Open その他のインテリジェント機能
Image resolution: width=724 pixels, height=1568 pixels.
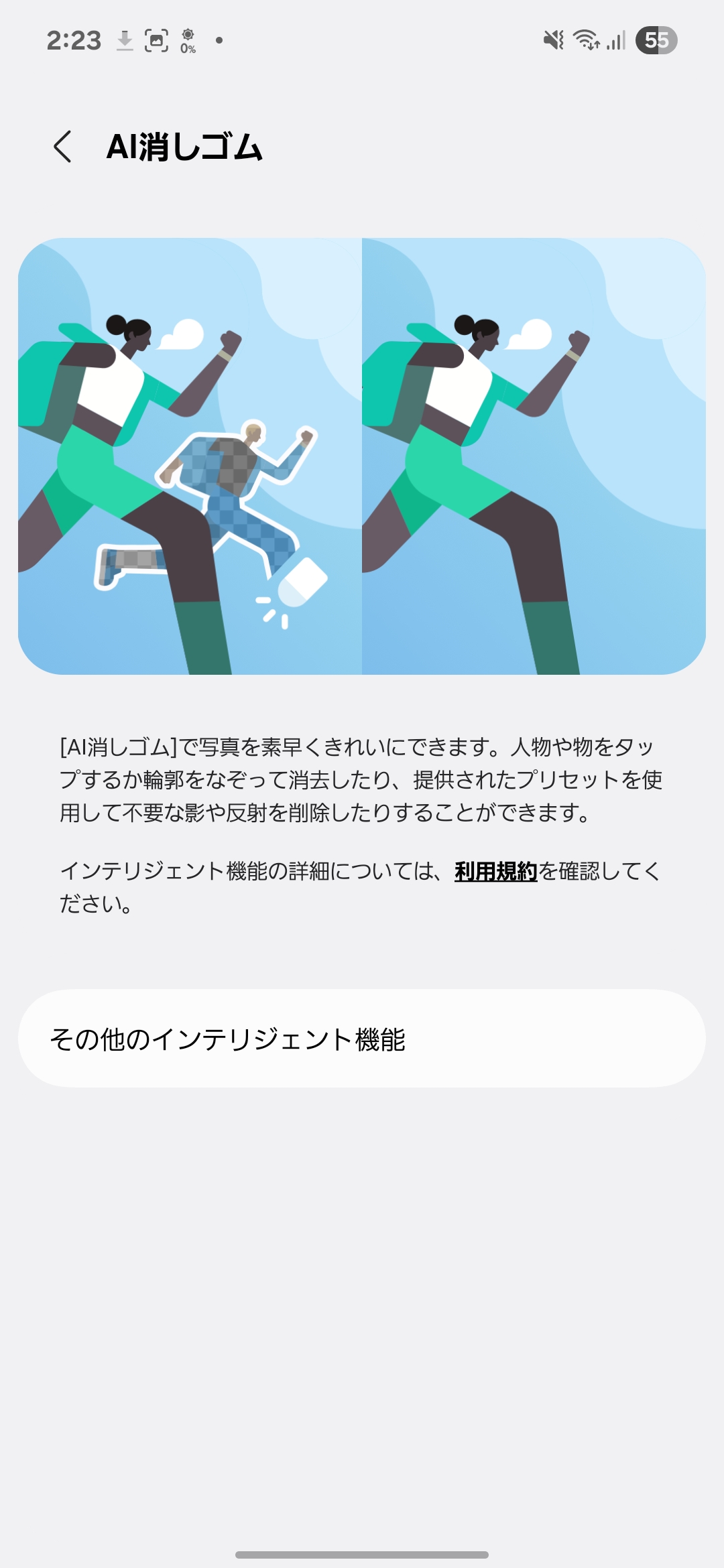pyautogui.click(x=362, y=1039)
